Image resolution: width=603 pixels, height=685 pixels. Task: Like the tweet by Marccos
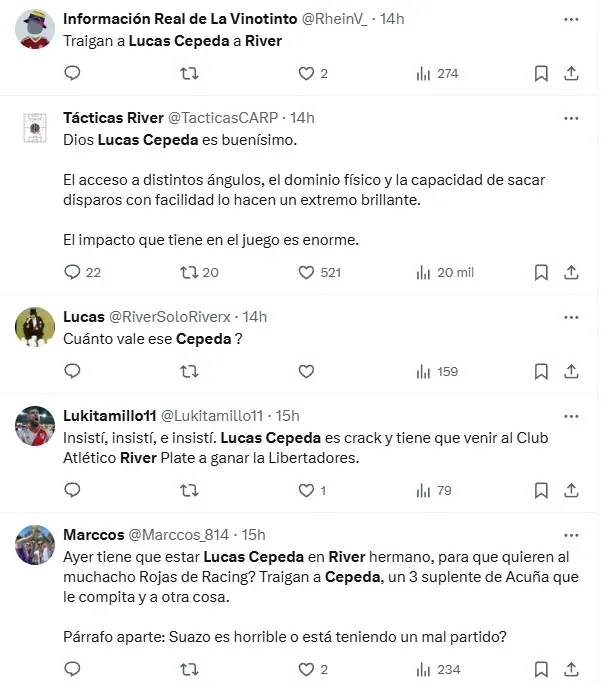(308, 669)
